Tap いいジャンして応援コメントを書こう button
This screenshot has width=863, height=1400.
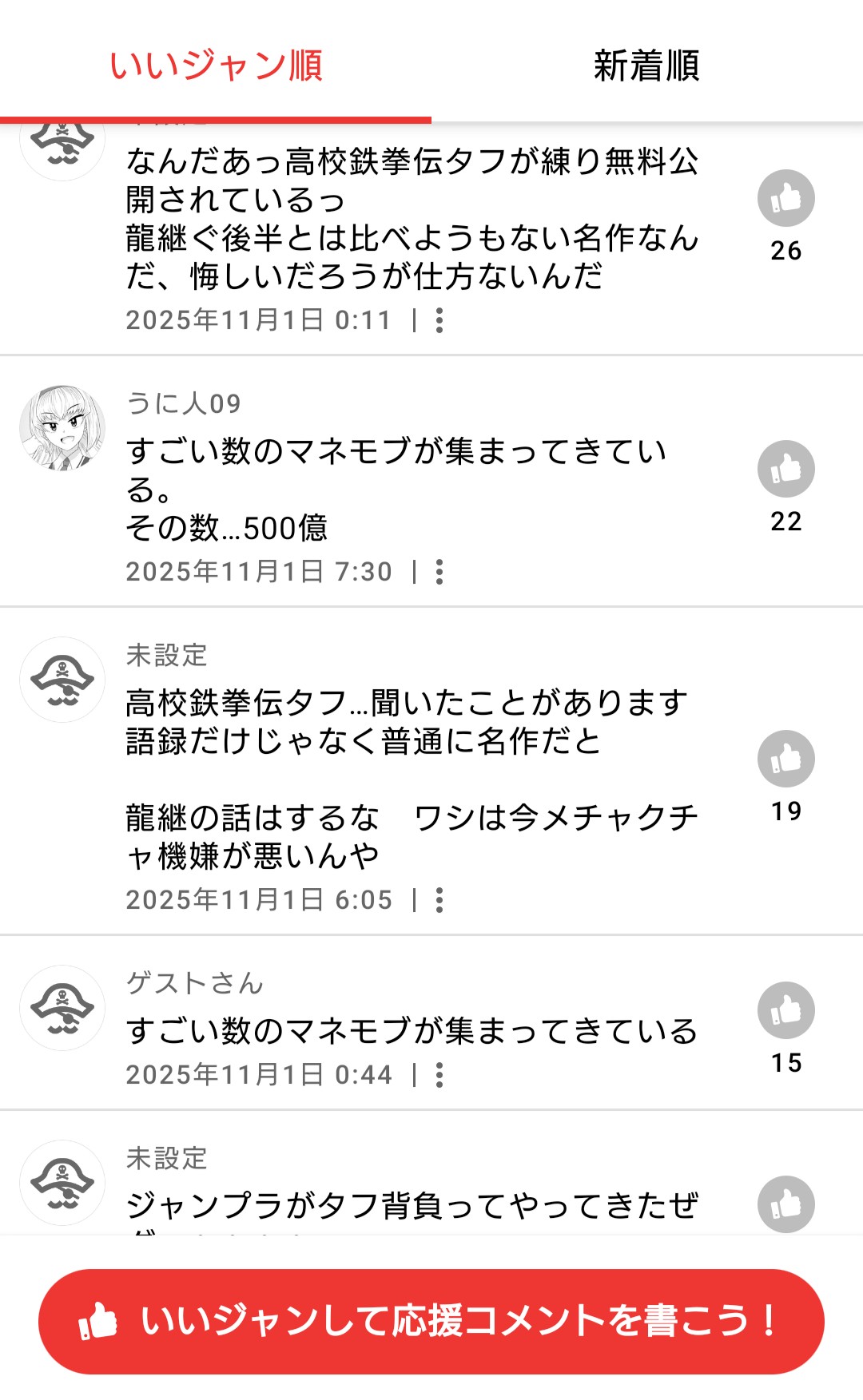431,1321
